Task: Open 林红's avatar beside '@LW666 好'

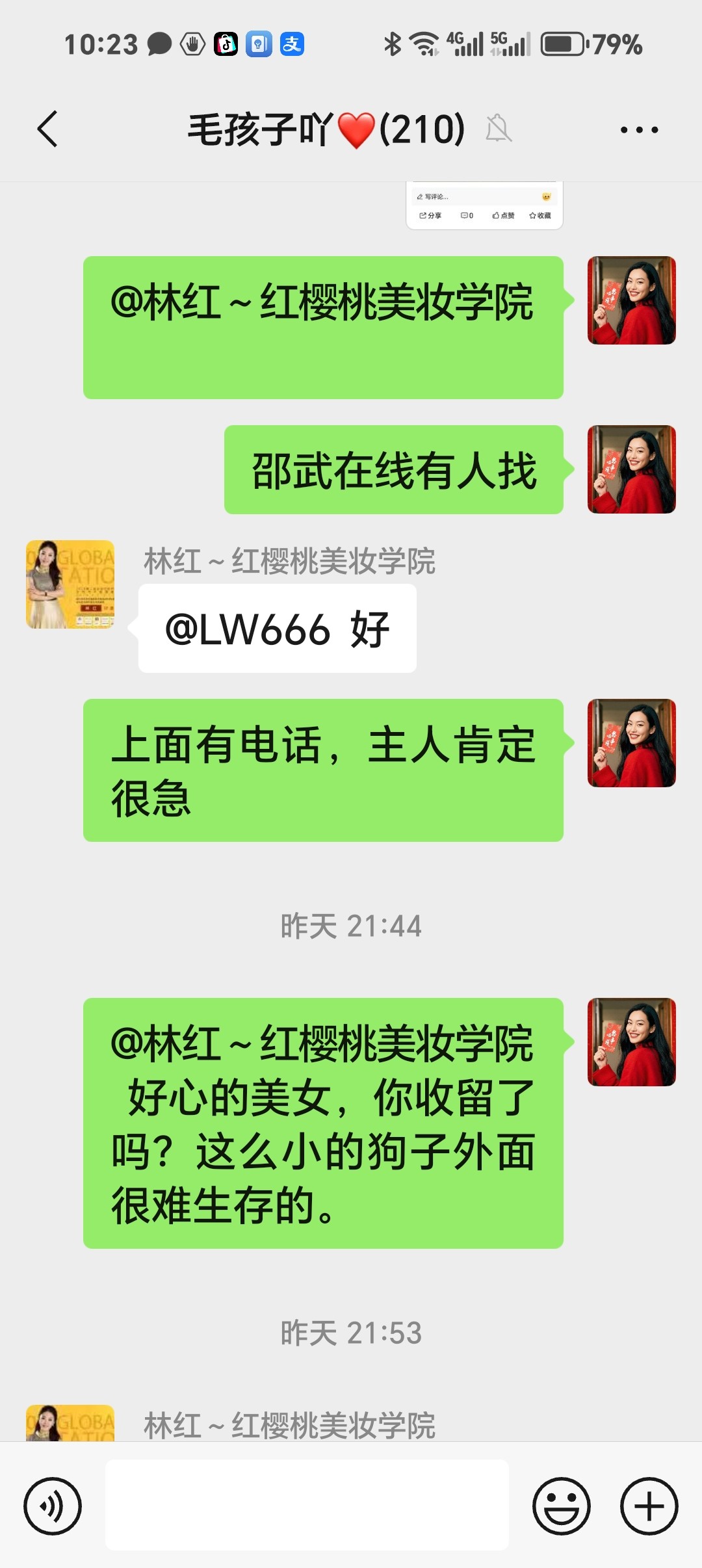Action: pos(70,584)
